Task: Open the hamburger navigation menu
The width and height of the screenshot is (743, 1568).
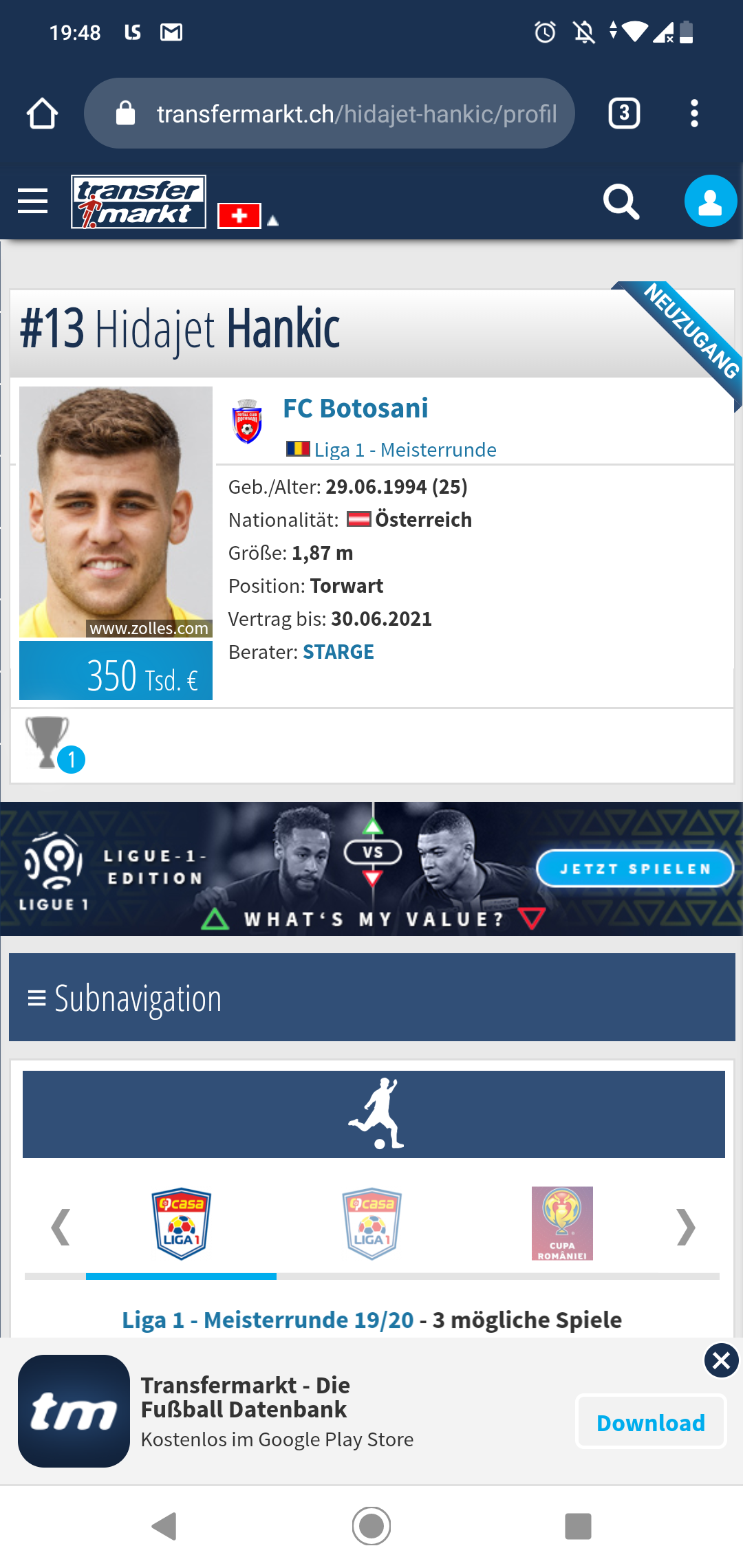Action: (32, 202)
